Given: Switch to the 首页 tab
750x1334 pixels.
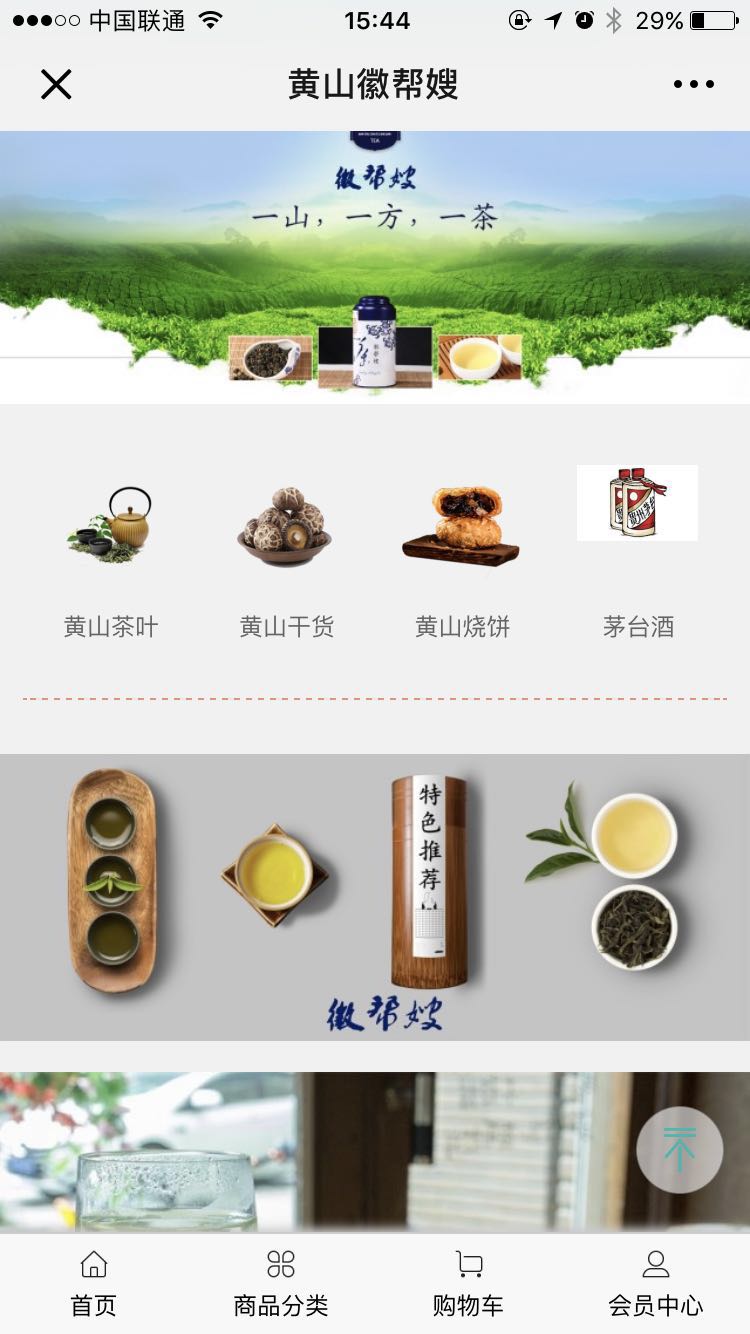Looking at the screenshot, I should point(94,1284).
